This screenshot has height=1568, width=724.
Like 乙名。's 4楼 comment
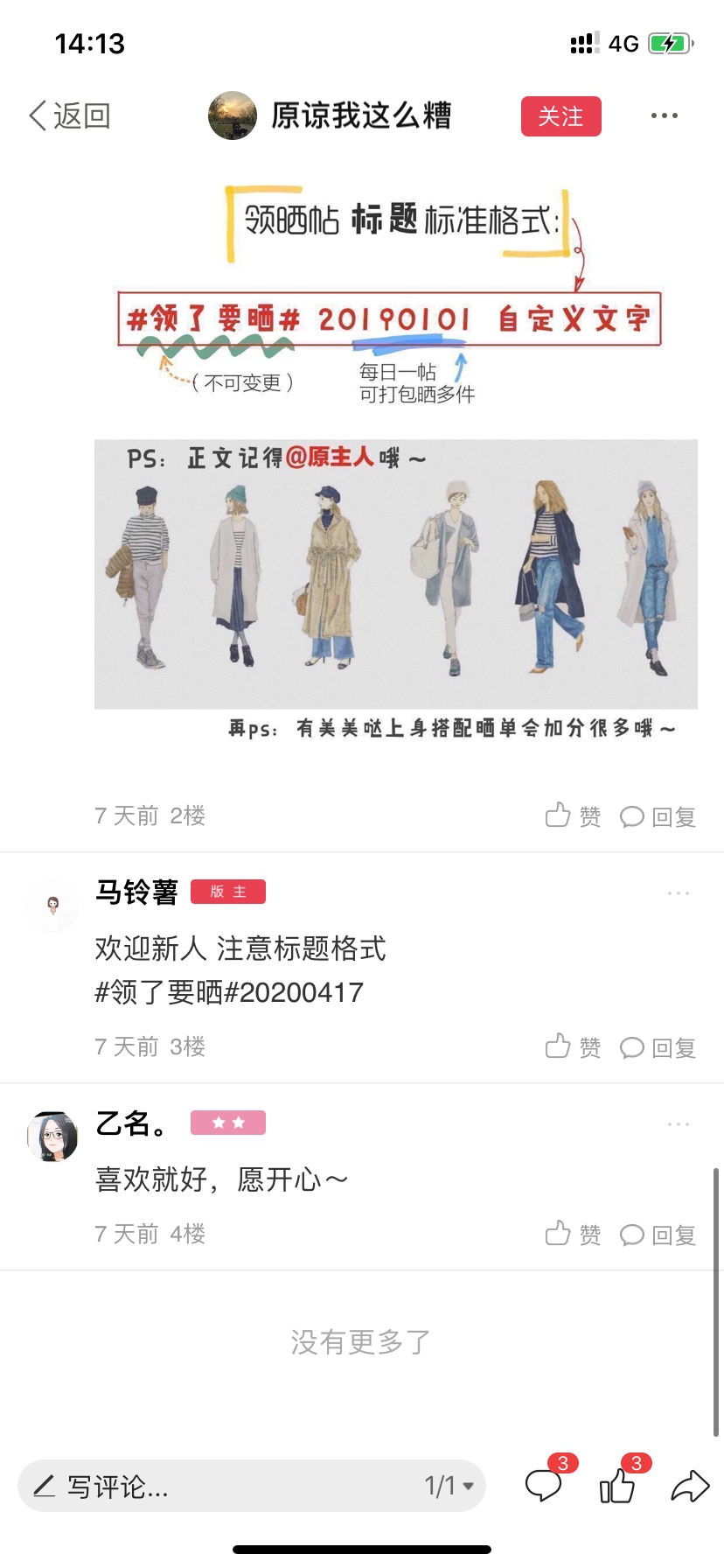click(573, 1234)
